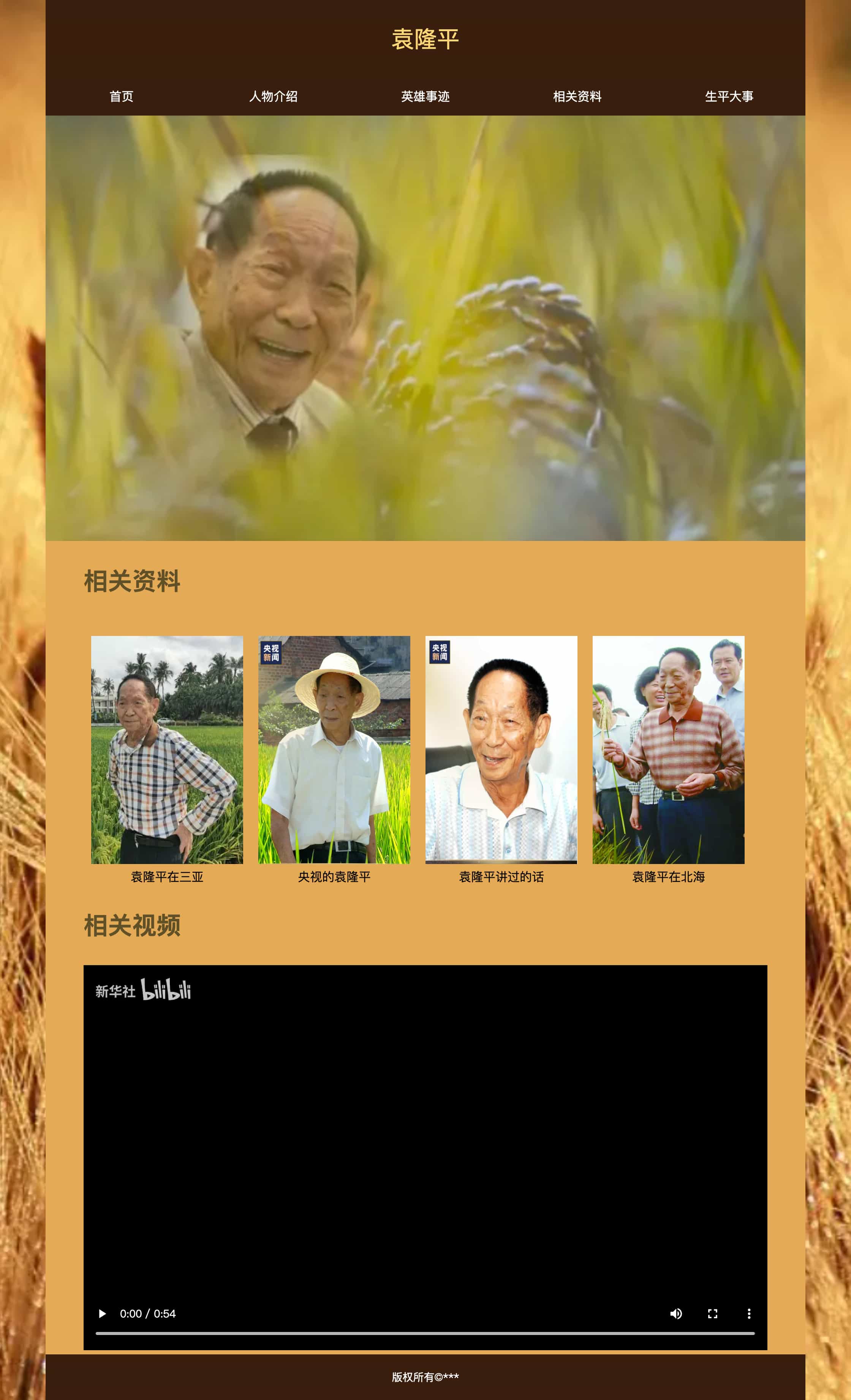Open the 袁隆平讲过的话 image
851x1400 pixels.
501,750
